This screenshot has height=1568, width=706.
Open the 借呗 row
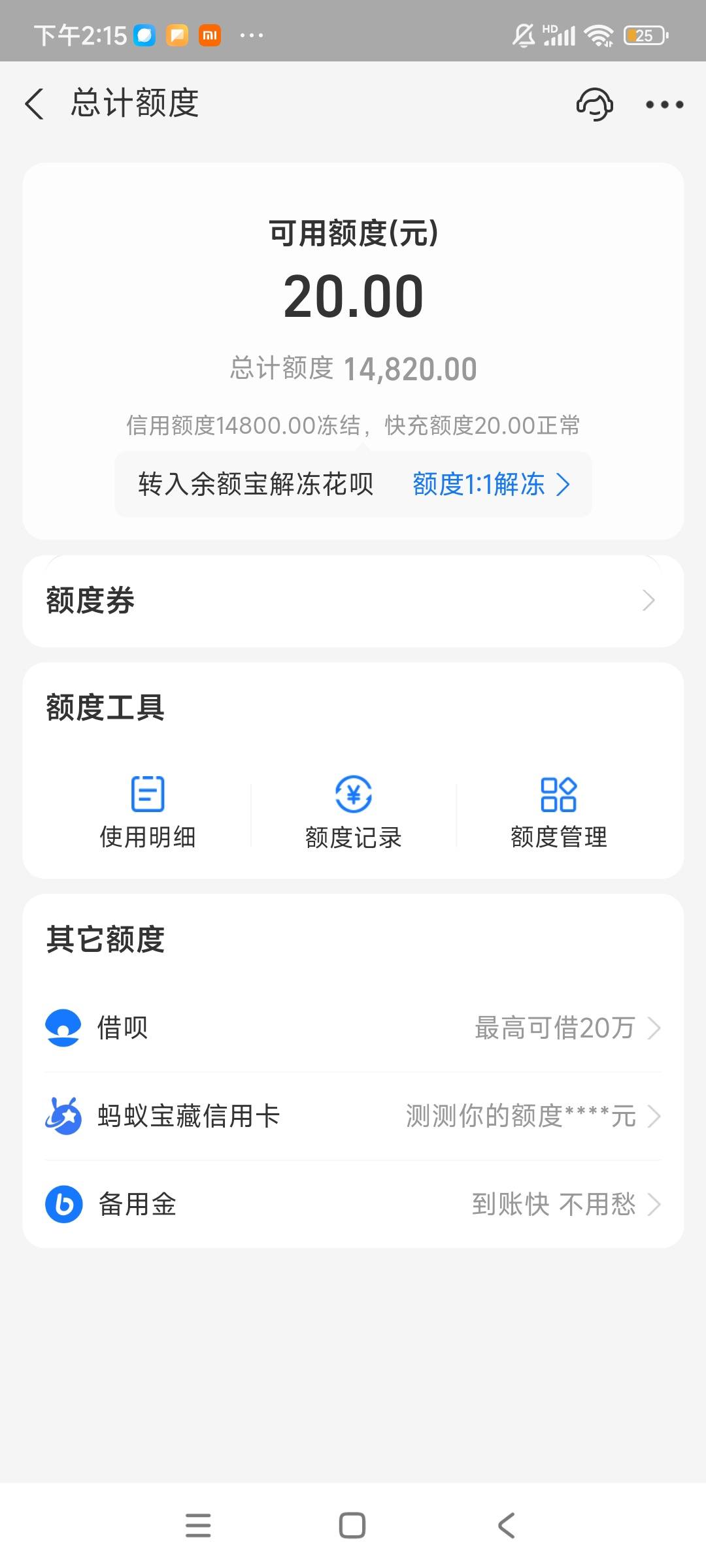coord(353,1028)
